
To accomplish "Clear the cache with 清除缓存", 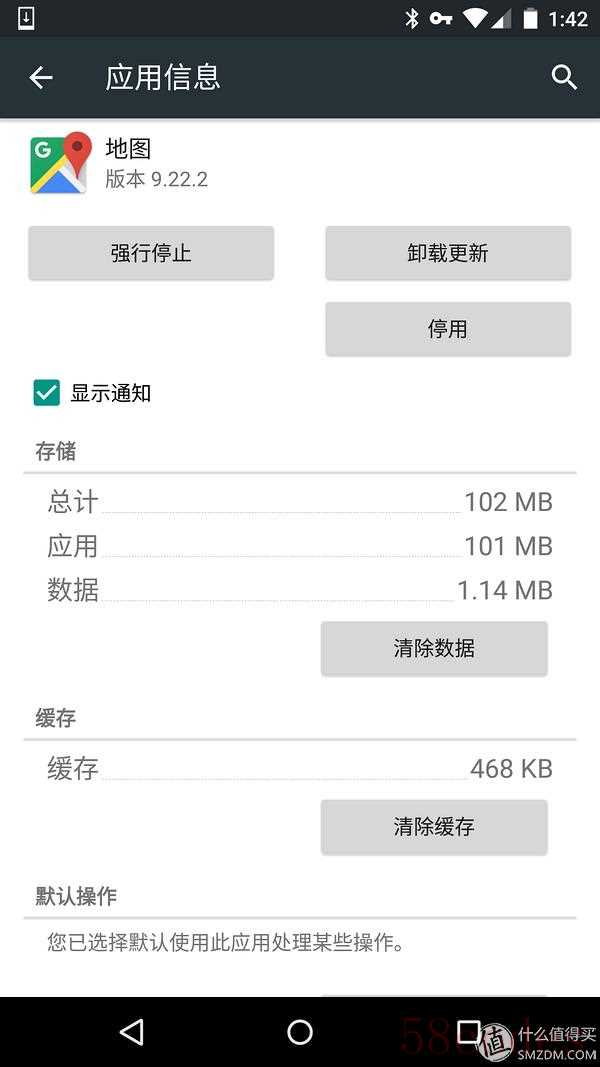I will point(434,827).
